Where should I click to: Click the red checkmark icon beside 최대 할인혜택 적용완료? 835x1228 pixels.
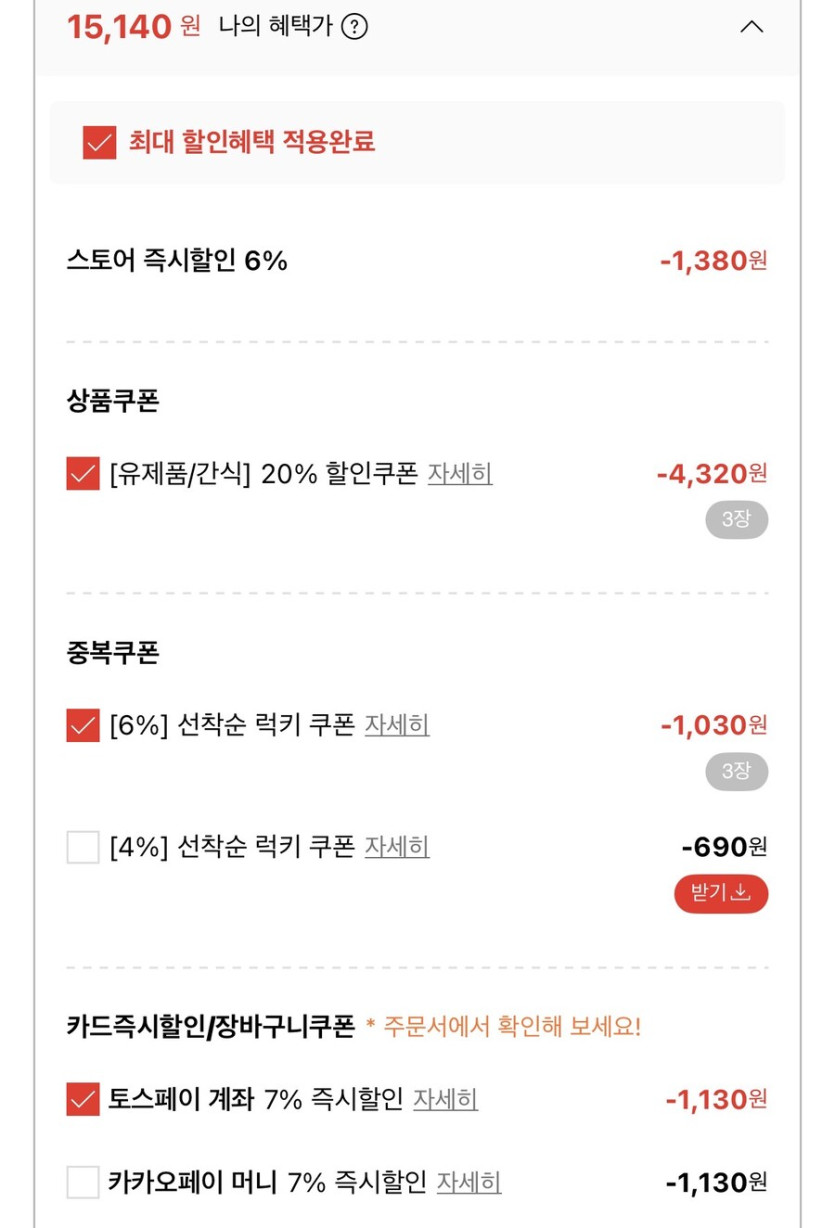97,143
